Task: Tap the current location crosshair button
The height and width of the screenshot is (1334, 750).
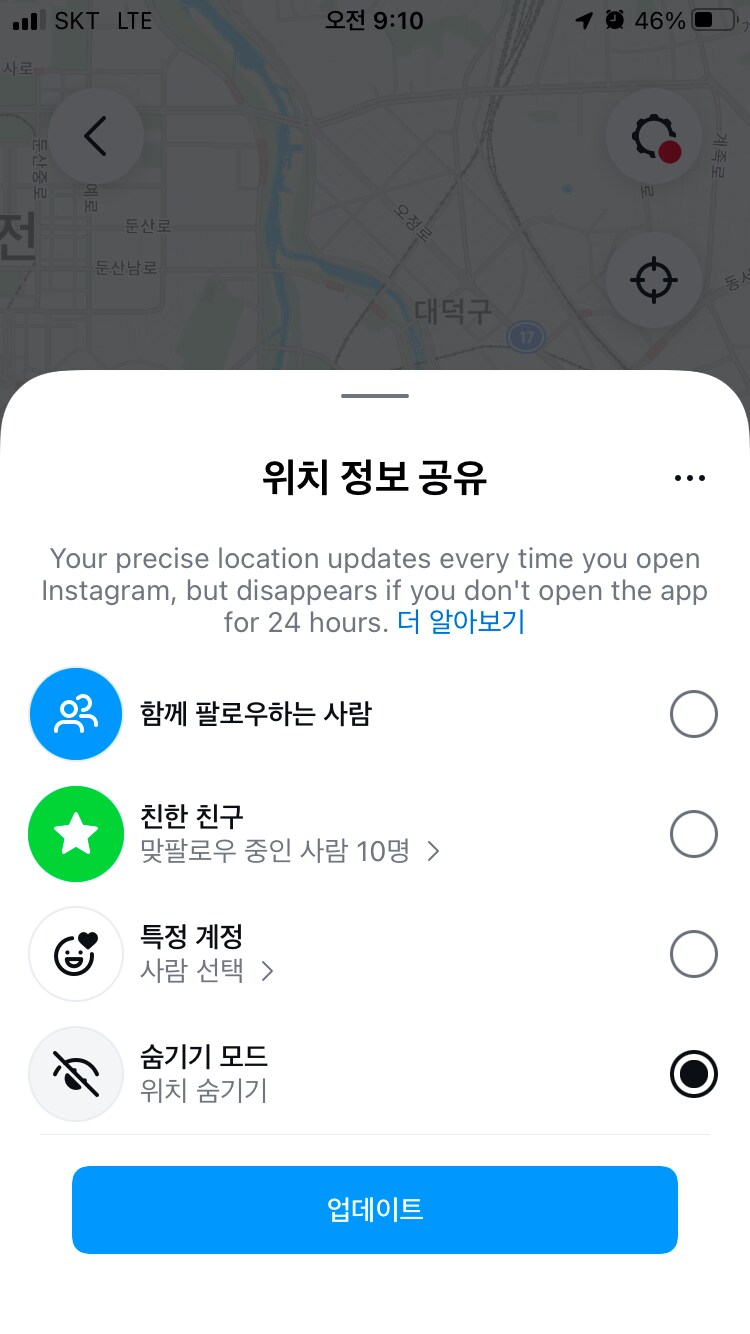Action: (x=654, y=279)
